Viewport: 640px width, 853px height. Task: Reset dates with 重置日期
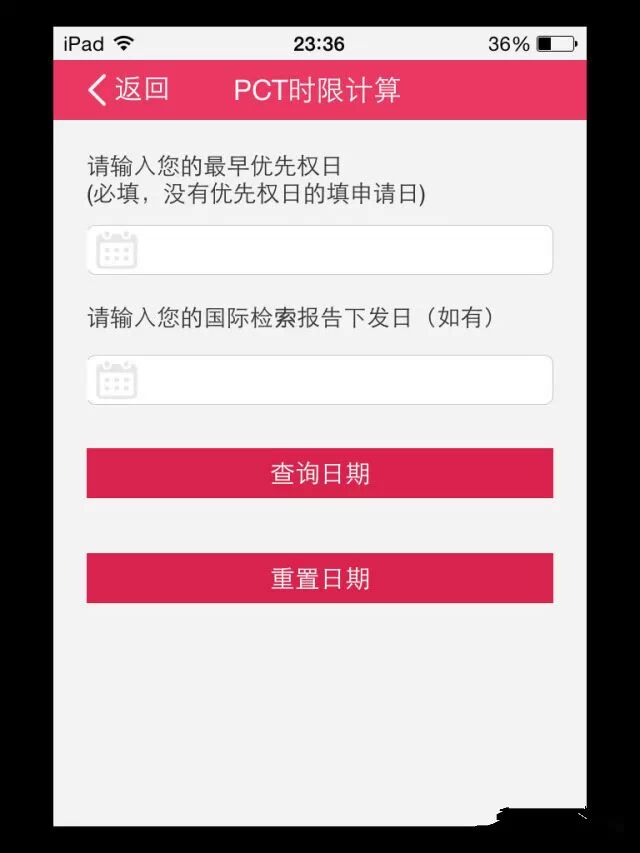coord(320,578)
